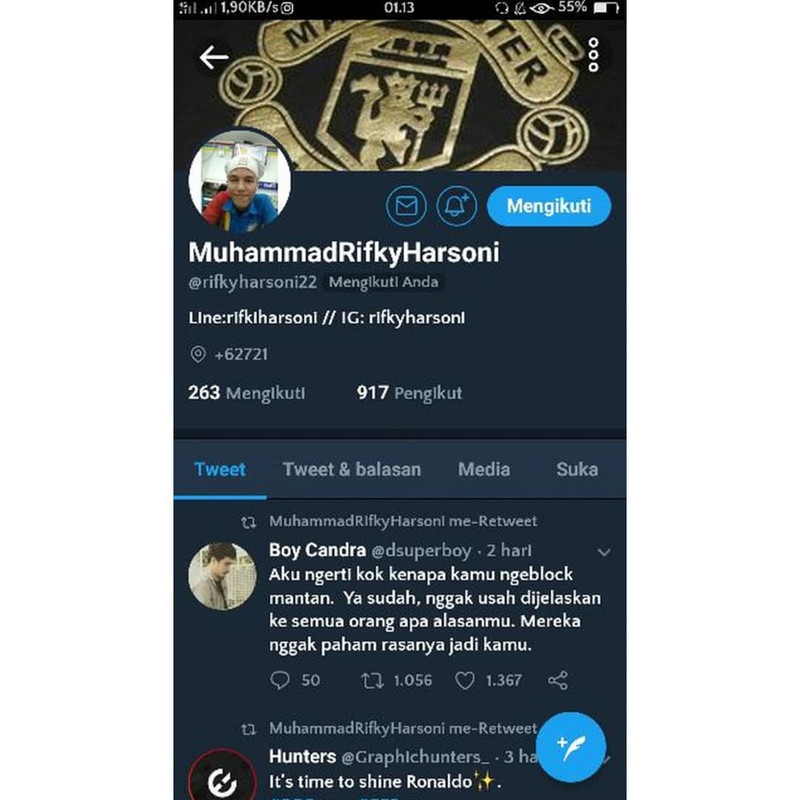This screenshot has height=800, width=800.
Task: Send a direct message via envelope icon
Action: (x=406, y=207)
